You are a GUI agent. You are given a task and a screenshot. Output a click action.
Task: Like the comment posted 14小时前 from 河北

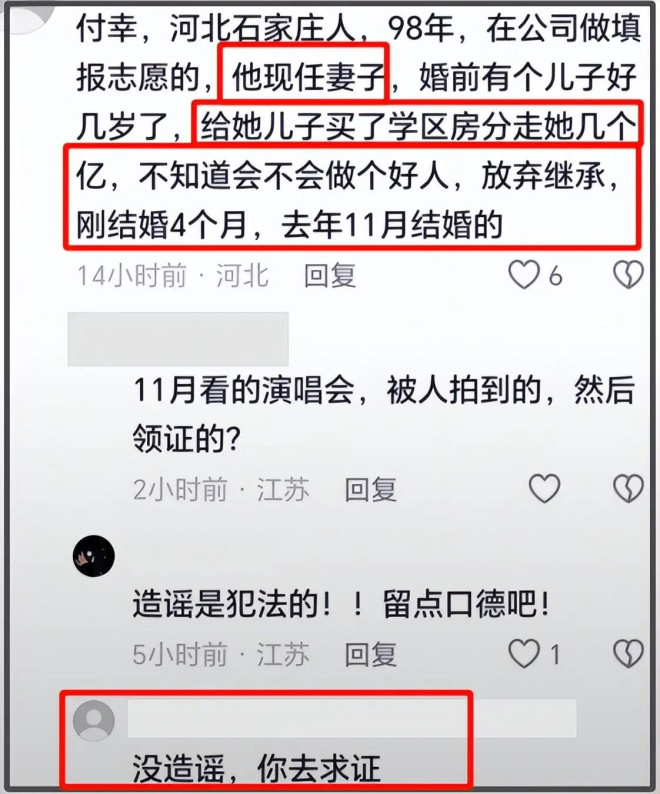point(524,275)
